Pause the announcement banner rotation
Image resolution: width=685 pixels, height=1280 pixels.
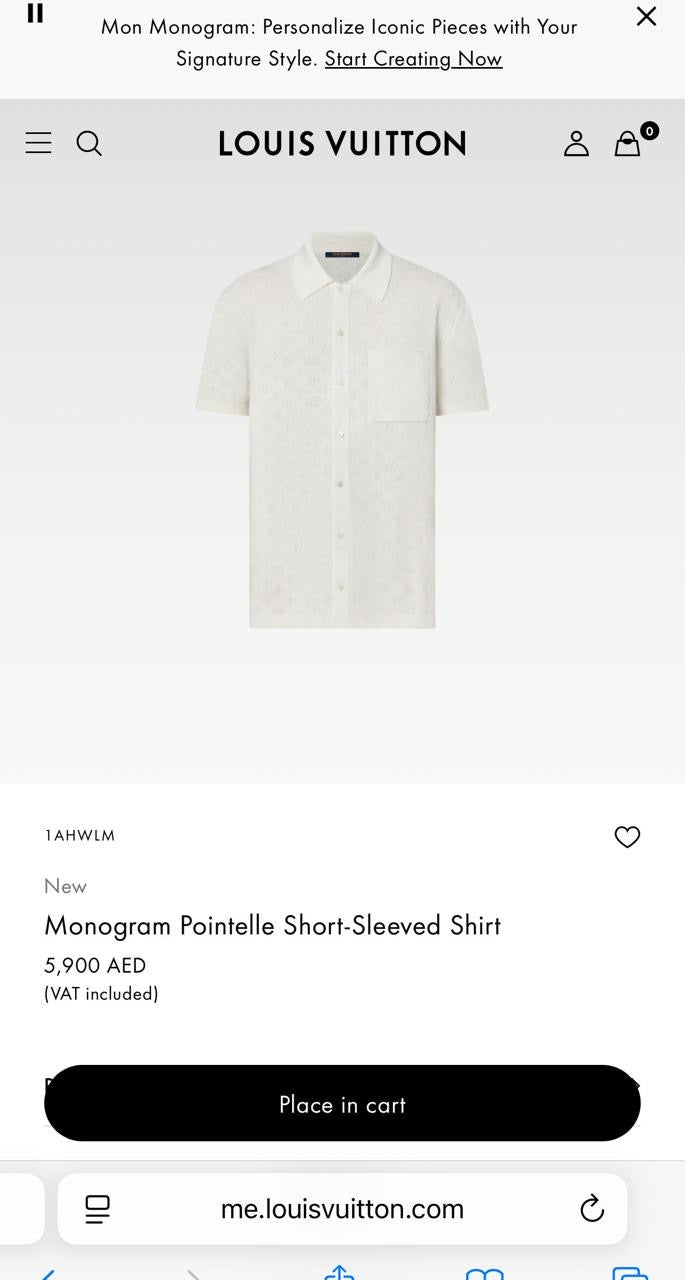click(x=35, y=13)
